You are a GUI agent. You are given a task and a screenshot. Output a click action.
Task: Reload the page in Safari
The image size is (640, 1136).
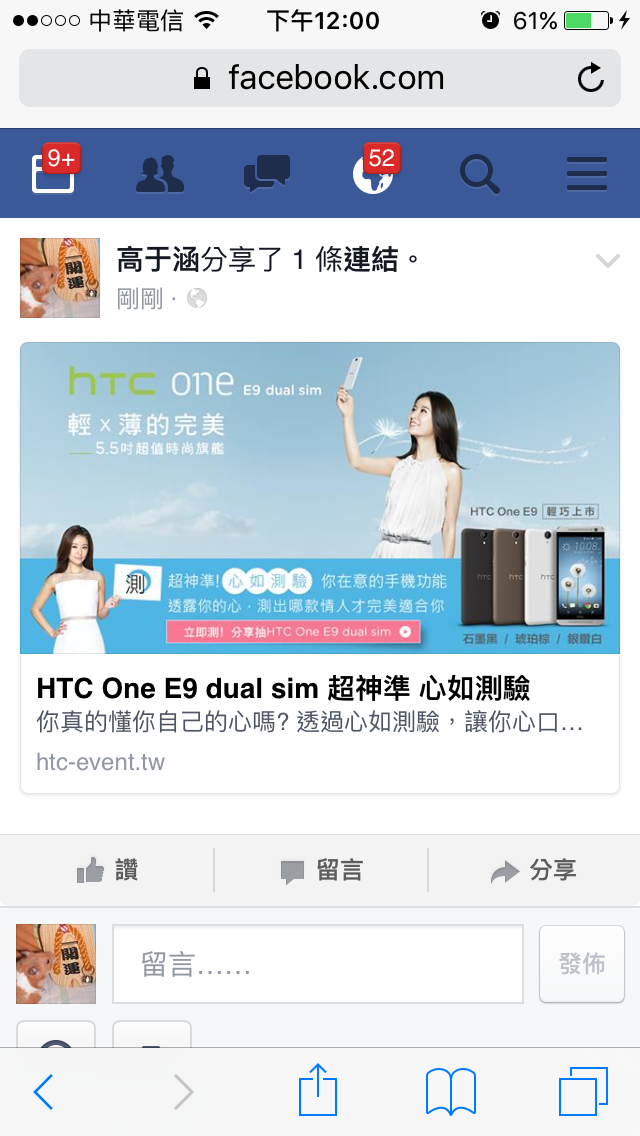click(x=591, y=78)
